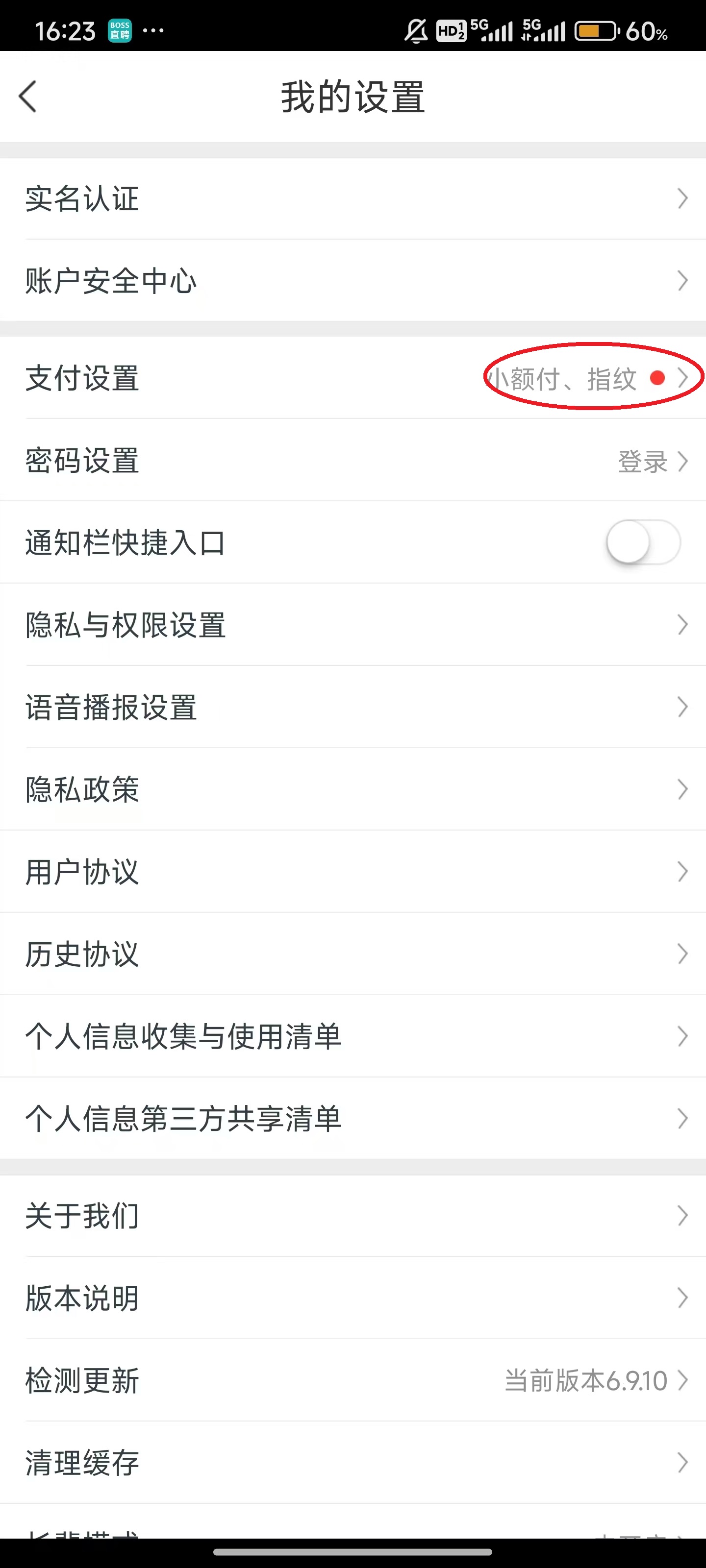This screenshot has height=1568, width=706.
Task: Tap the mute notification icon in status bar
Action: tap(416, 30)
